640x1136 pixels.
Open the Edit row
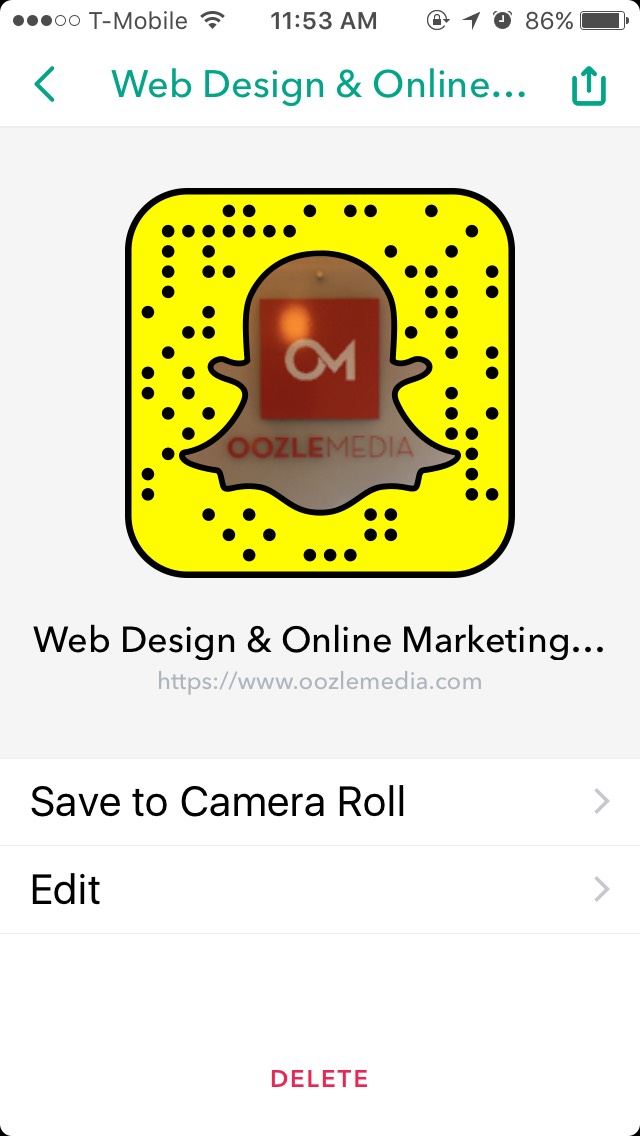[x=320, y=890]
